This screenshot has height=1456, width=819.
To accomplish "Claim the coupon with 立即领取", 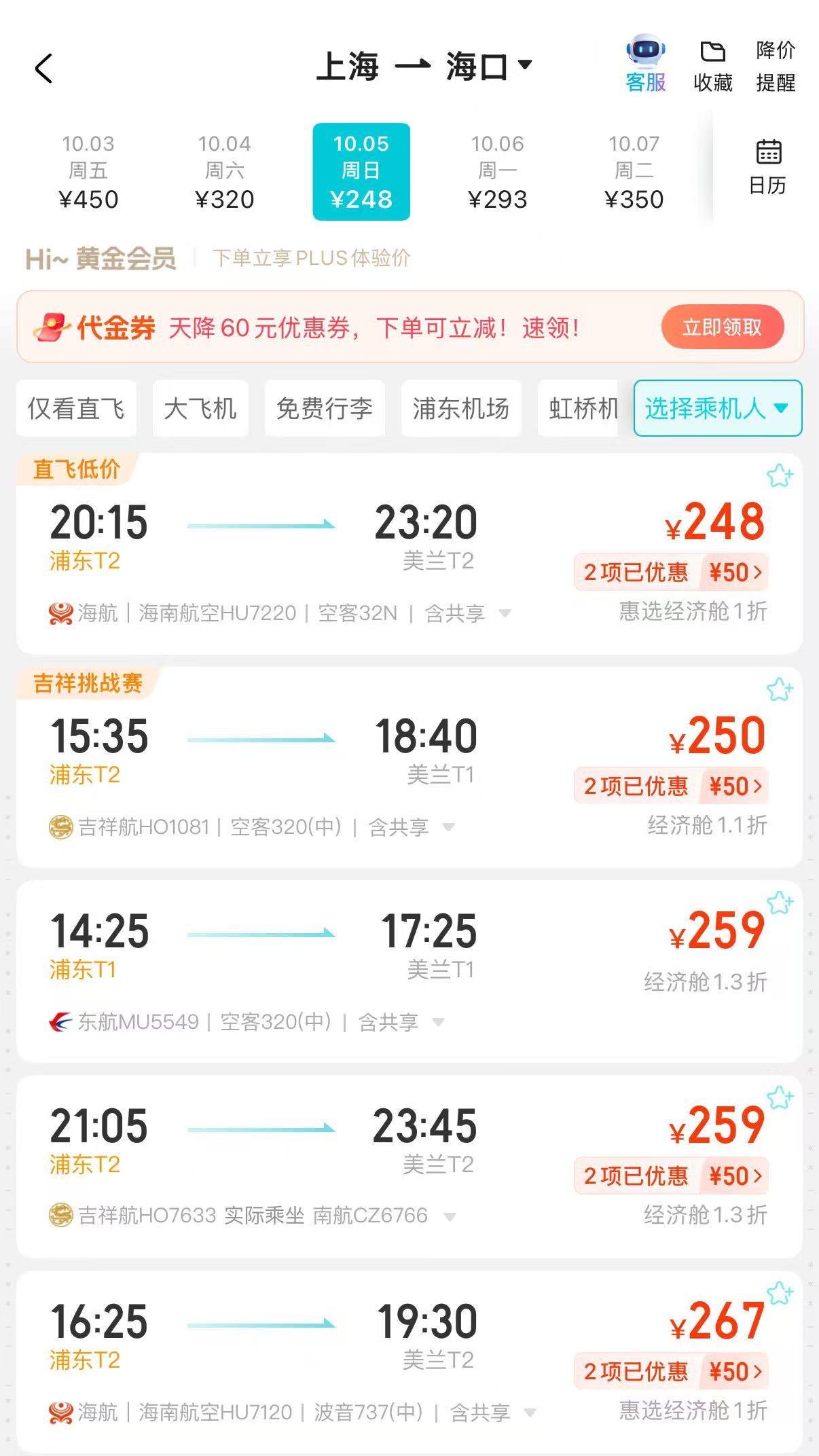I will [722, 327].
